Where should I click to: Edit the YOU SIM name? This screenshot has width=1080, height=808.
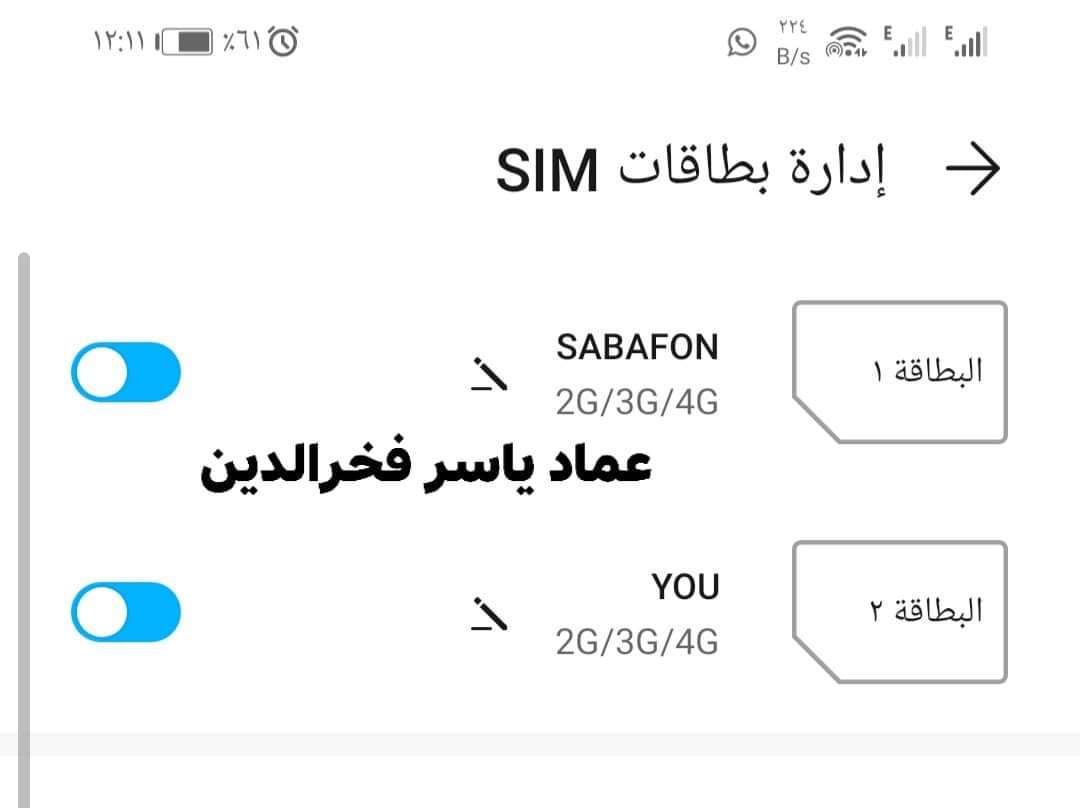490,612
